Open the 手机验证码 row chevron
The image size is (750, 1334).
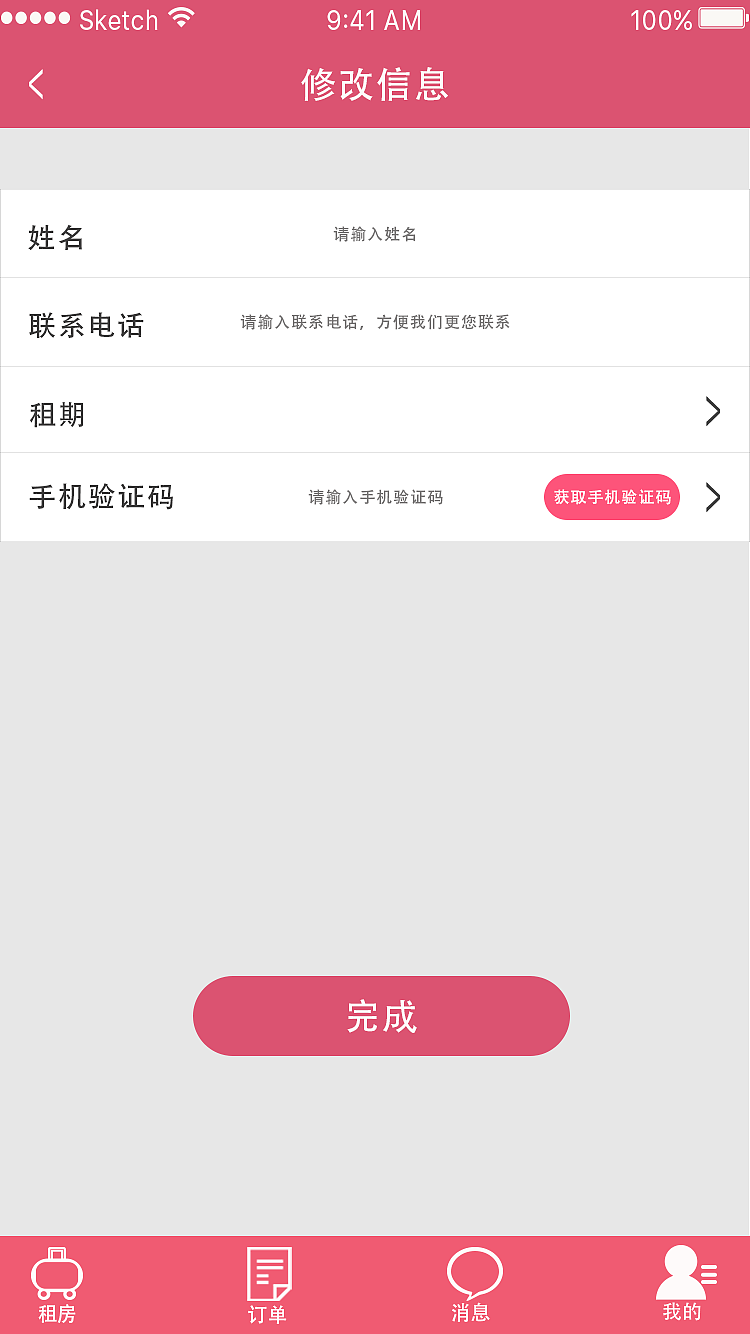coord(712,497)
